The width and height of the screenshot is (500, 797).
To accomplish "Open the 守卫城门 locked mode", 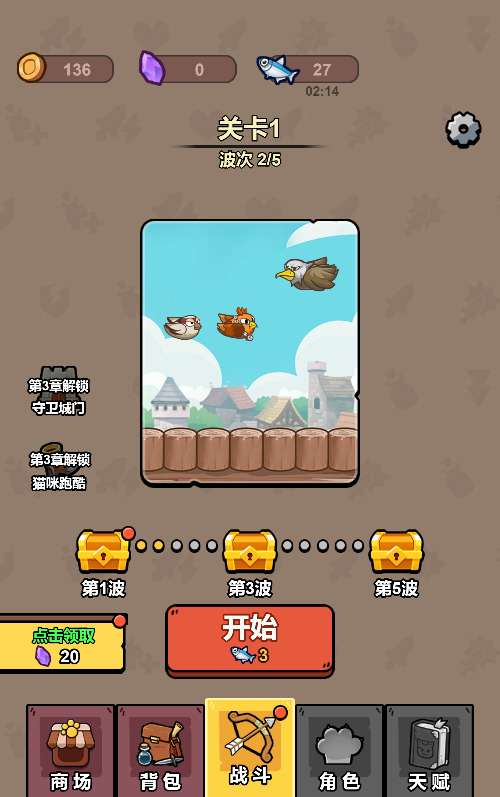I will click(x=58, y=391).
